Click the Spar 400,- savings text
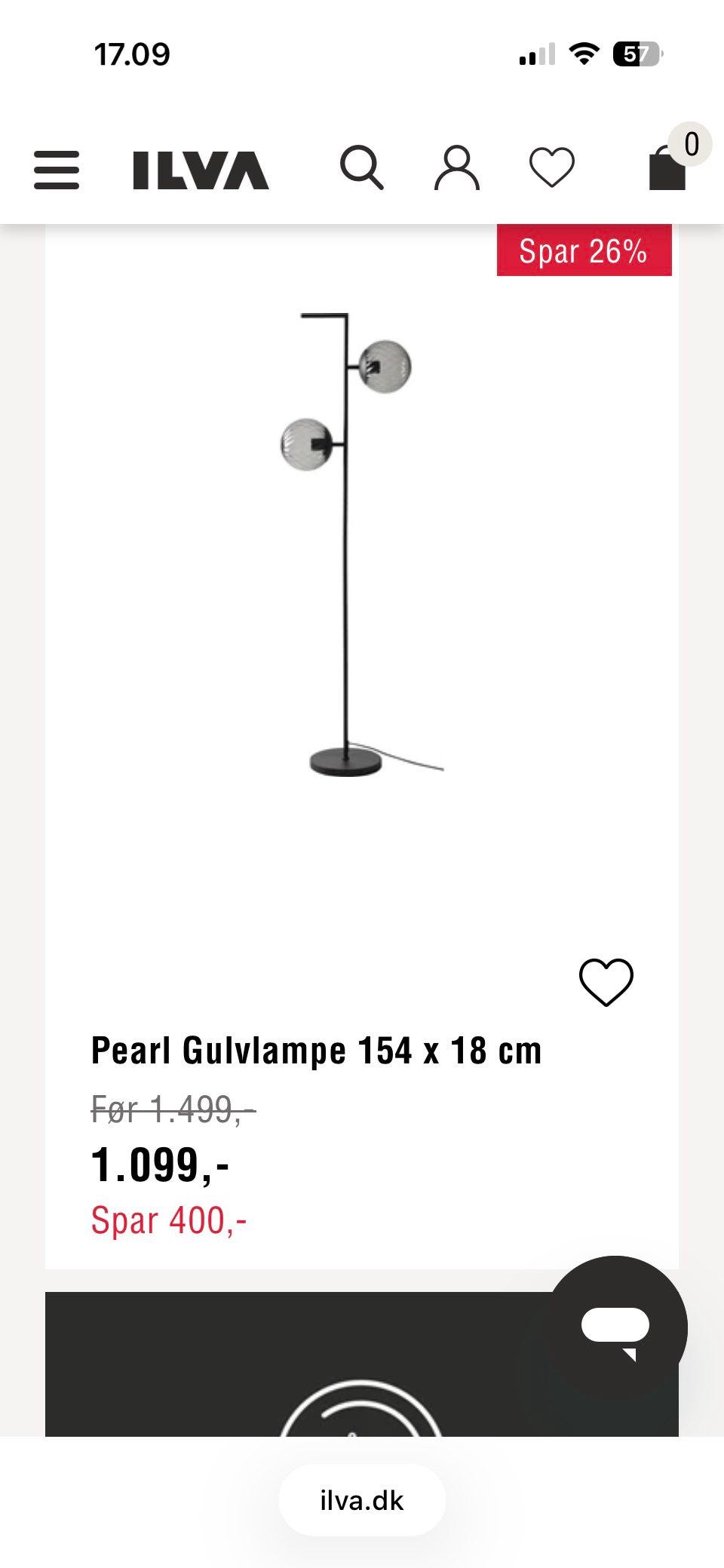 click(167, 1220)
